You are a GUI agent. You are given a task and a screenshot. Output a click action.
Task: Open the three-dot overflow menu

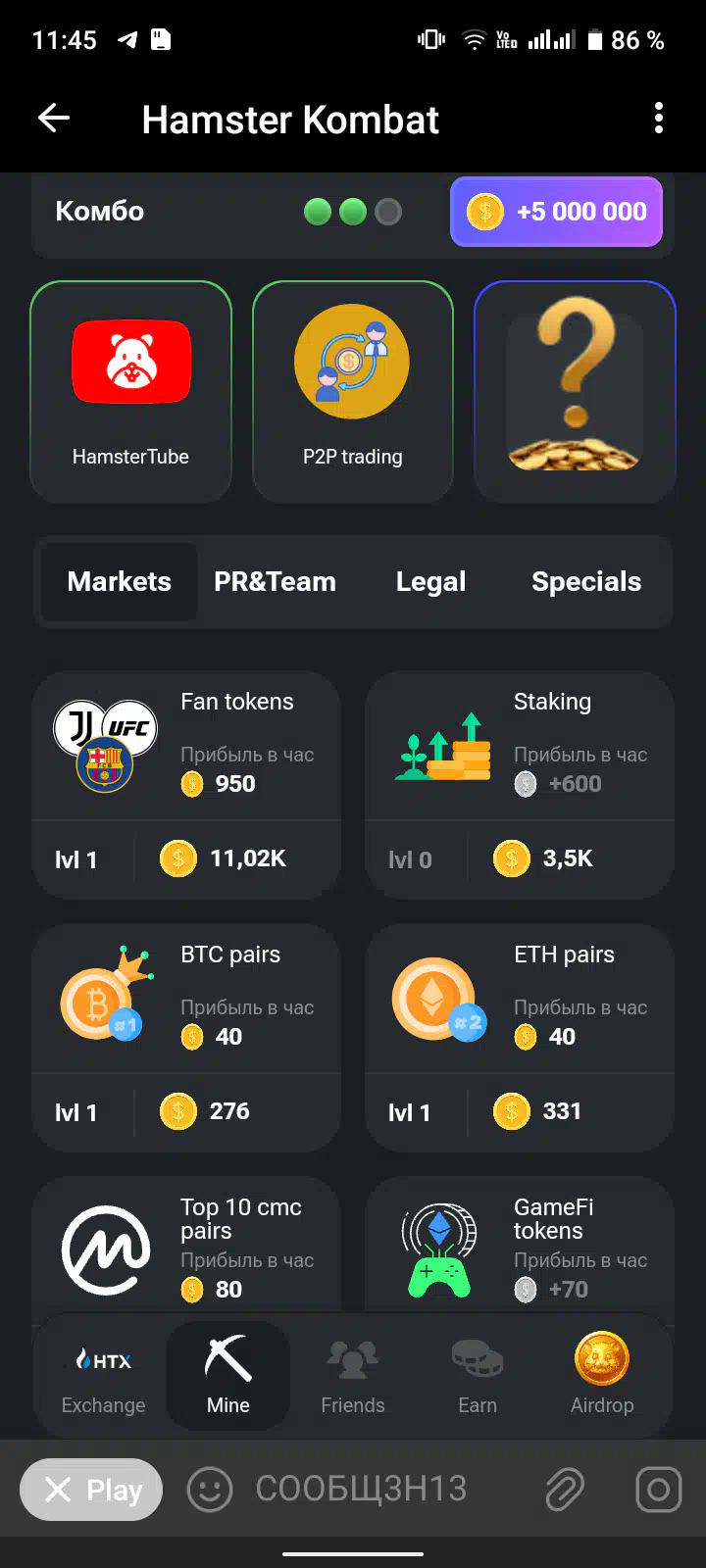point(658,119)
